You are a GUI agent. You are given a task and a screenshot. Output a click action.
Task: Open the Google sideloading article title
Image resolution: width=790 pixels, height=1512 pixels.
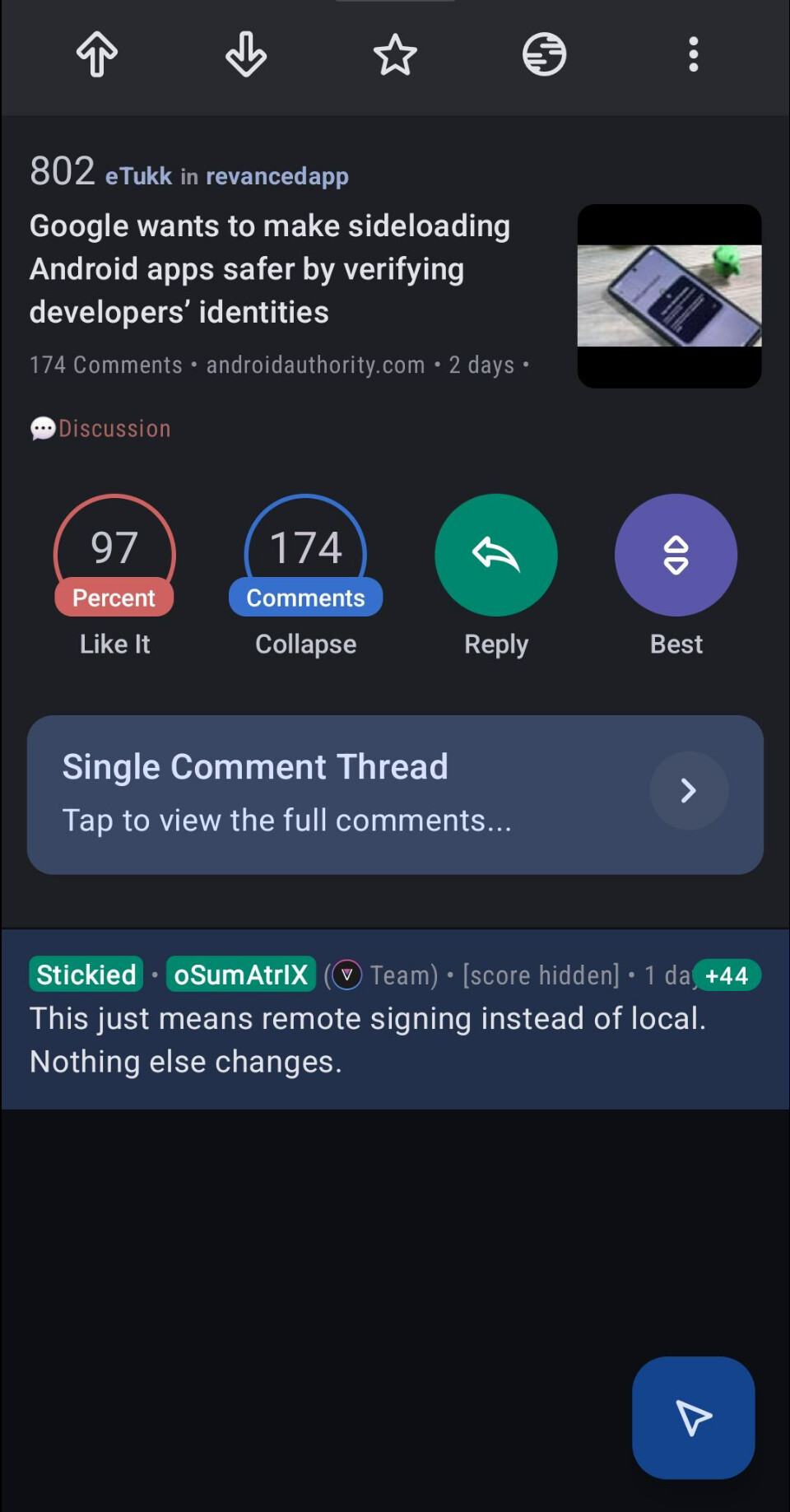pyautogui.click(x=270, y=269)
